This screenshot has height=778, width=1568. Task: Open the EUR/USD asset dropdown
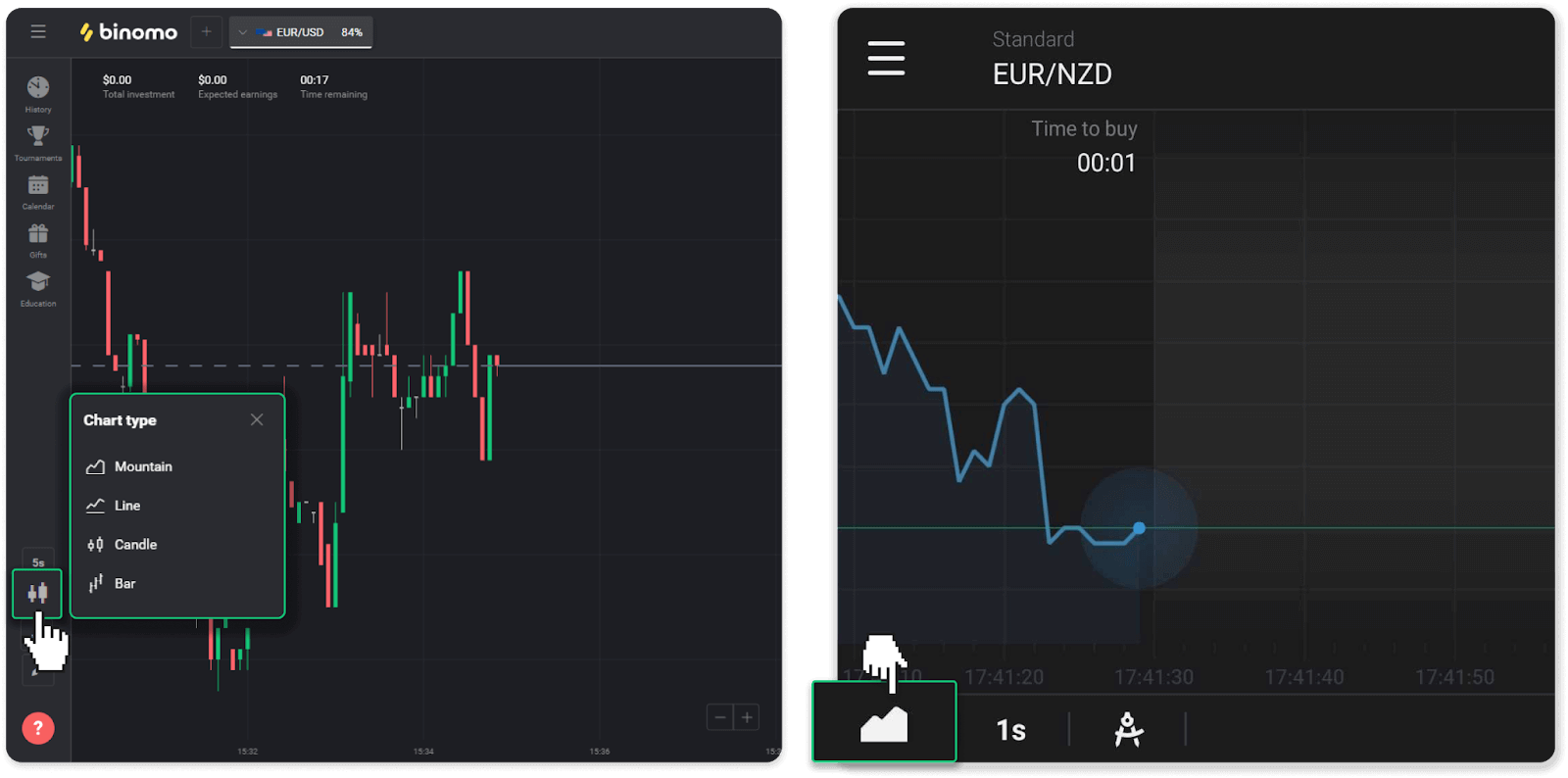point(300,32)
